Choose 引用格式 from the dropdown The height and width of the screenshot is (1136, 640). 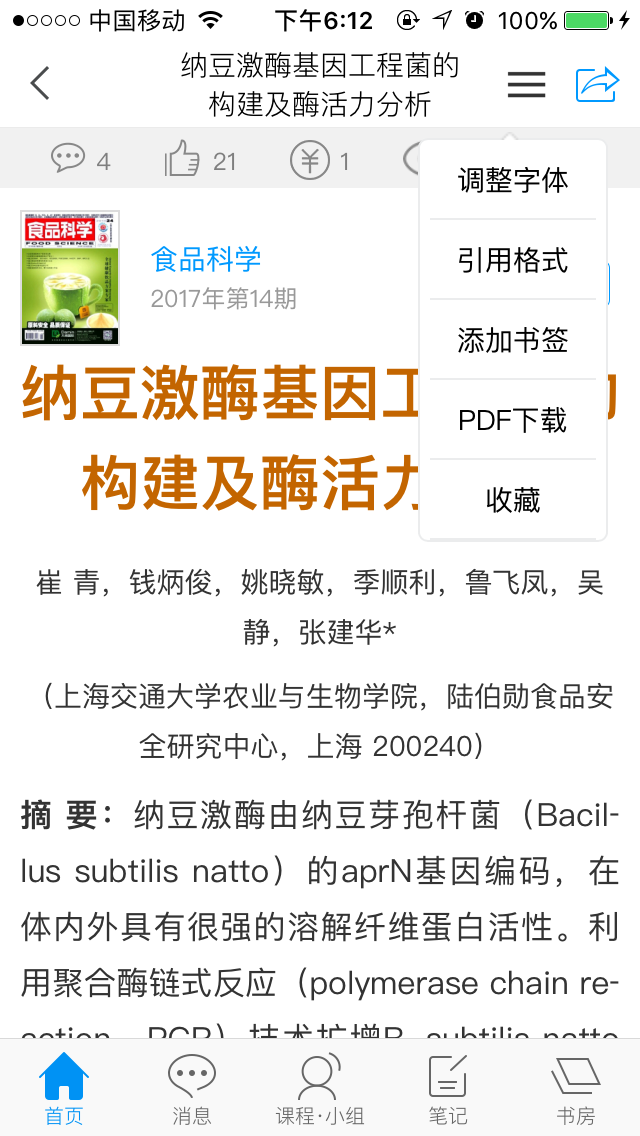[x=513, y=261]
